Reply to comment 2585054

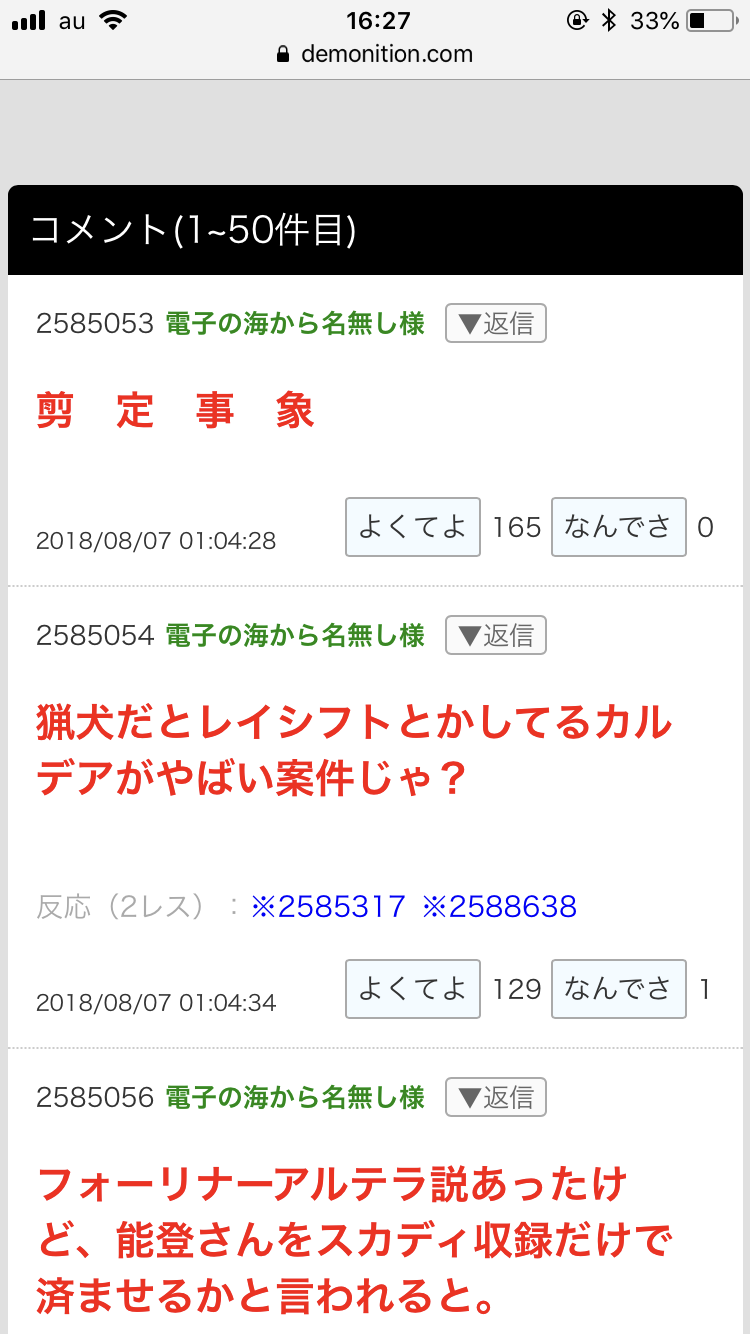pos(496,635)
